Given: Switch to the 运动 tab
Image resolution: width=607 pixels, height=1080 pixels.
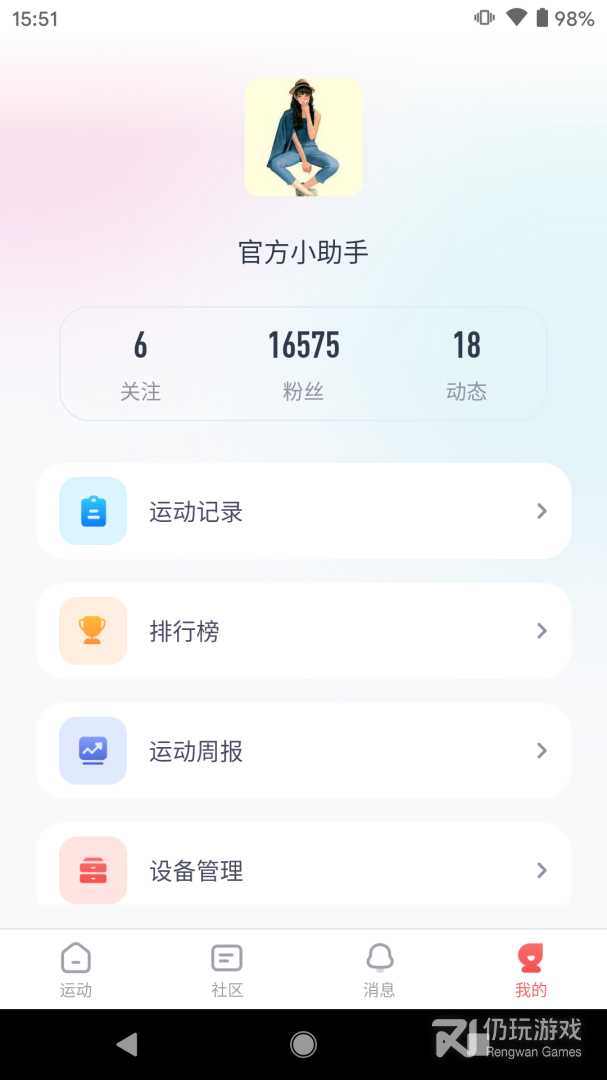Looking at the screenshot, I should click(76, 970).
